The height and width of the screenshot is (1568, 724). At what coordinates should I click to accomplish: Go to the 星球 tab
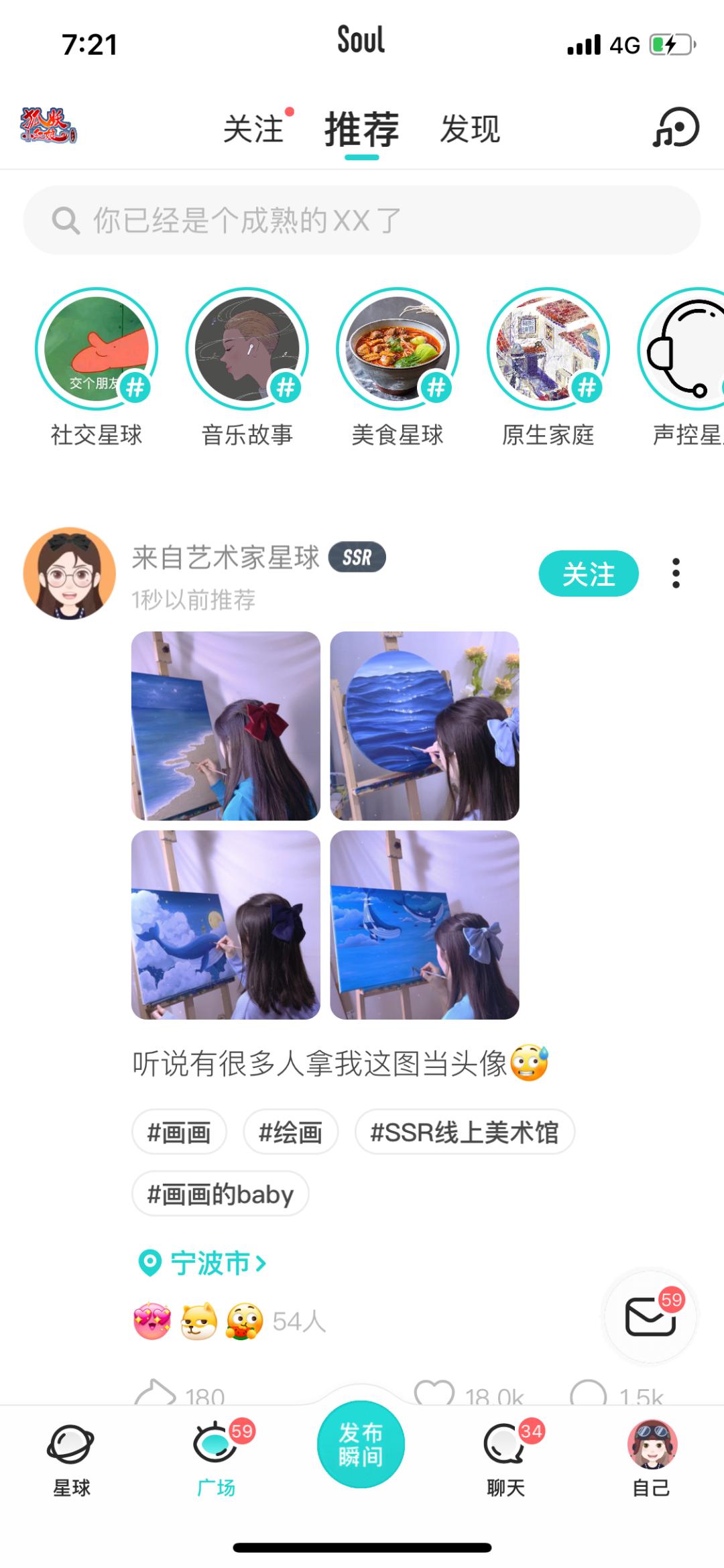pos(71,1459)
